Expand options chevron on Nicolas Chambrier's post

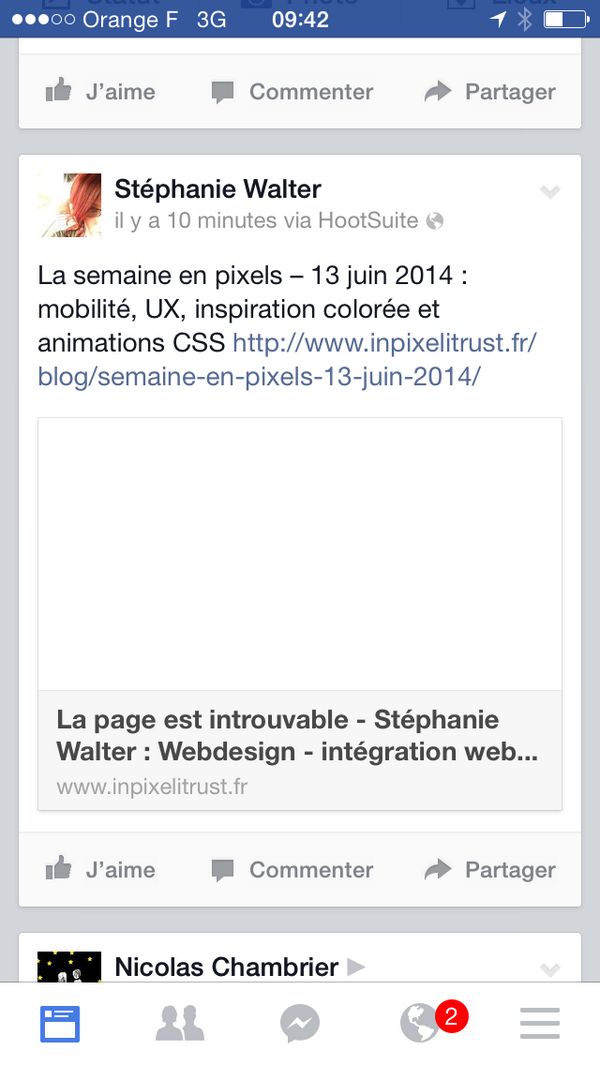pyautogui.click(x=550, y=969)
